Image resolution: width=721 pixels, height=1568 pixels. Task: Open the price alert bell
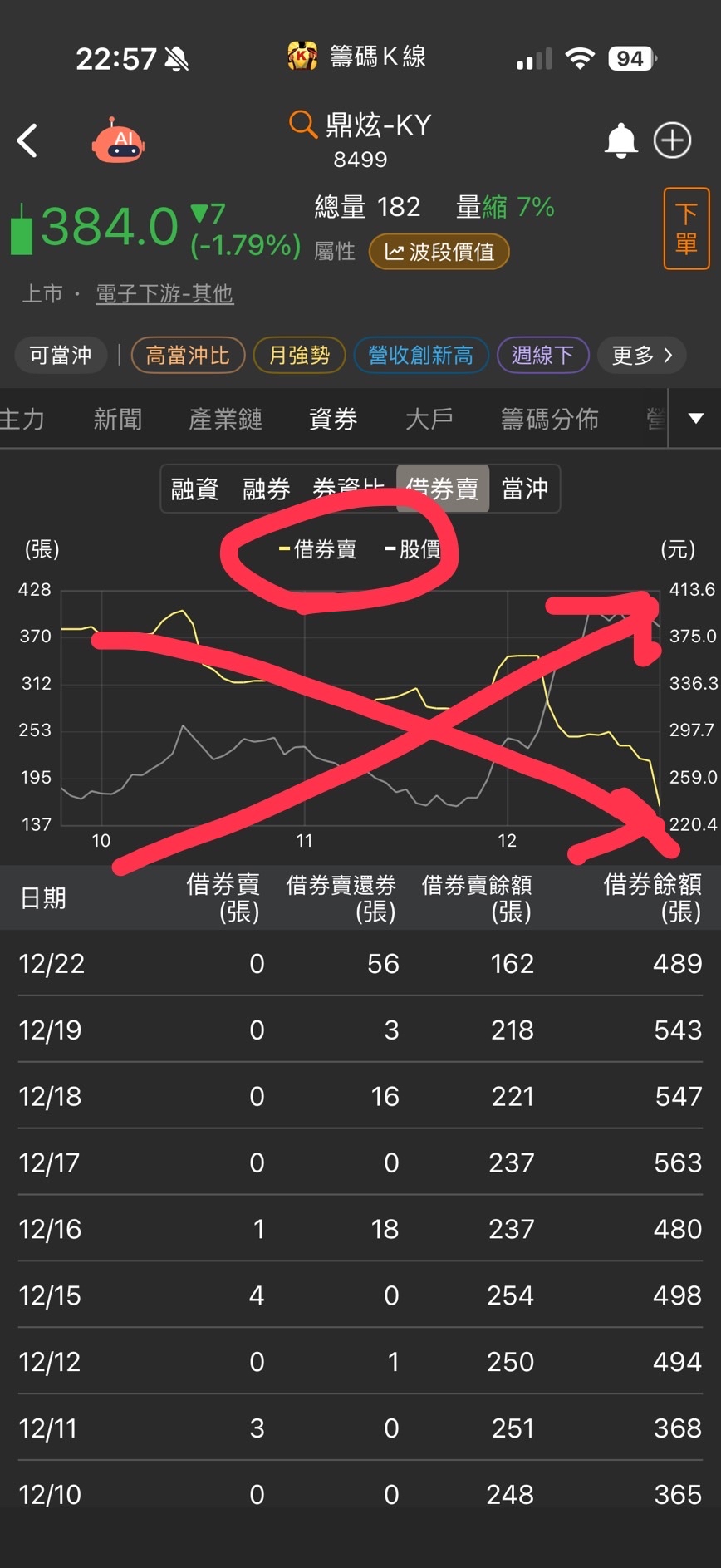tap(620, 140)
